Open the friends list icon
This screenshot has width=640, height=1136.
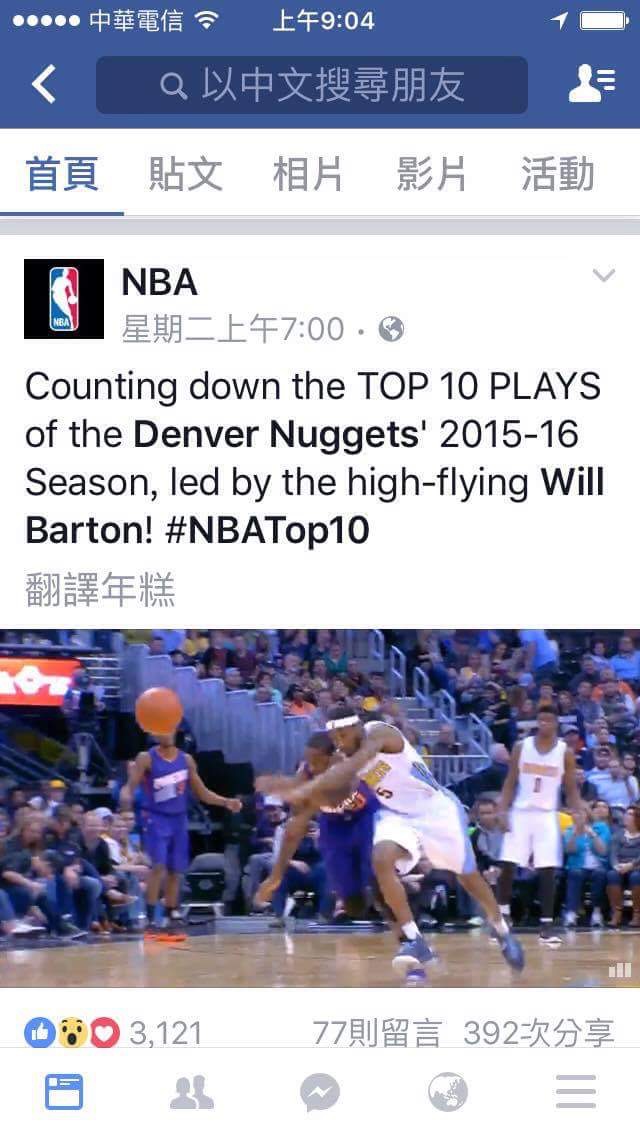tap(591, 85)
